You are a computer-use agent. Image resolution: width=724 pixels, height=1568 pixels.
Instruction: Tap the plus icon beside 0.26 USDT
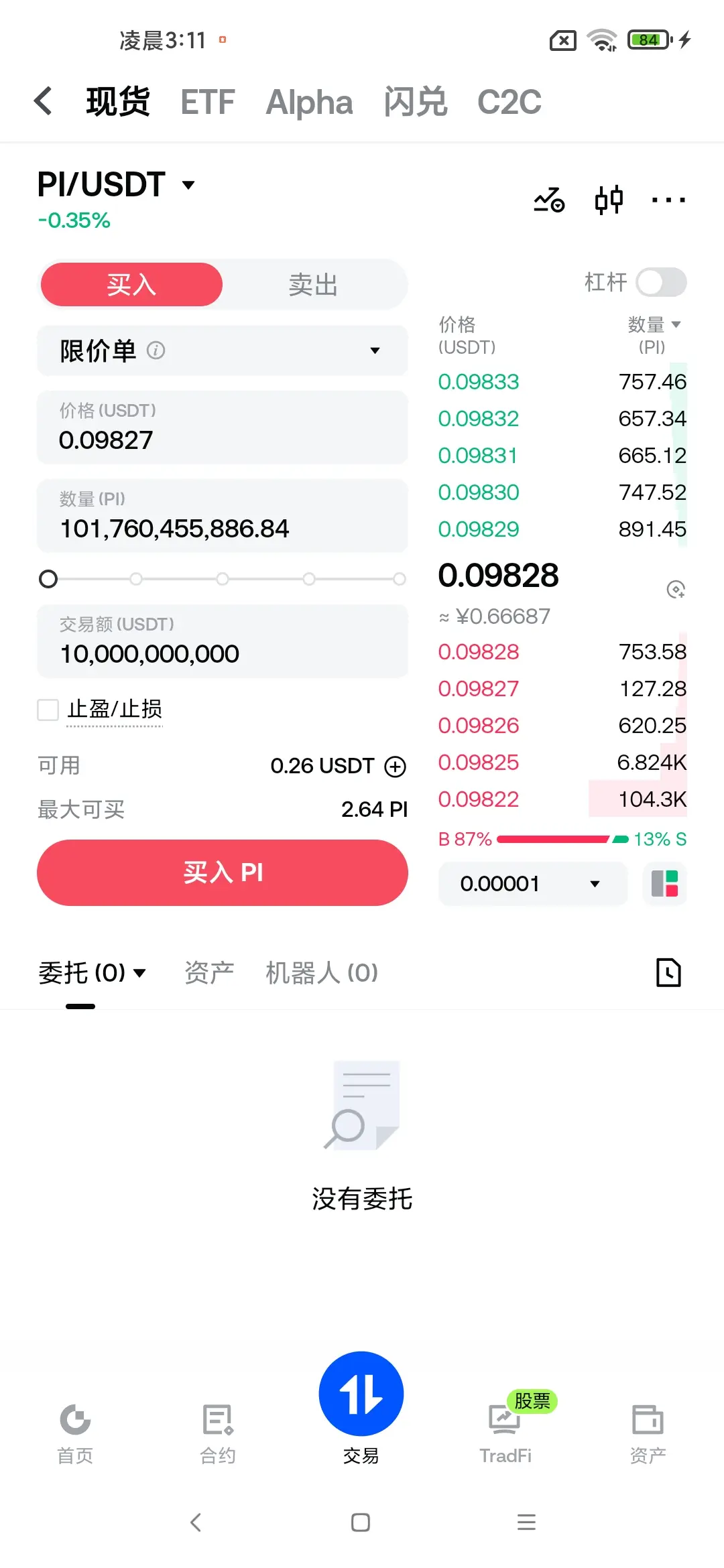pyautogui.click(x=395, y=766)
